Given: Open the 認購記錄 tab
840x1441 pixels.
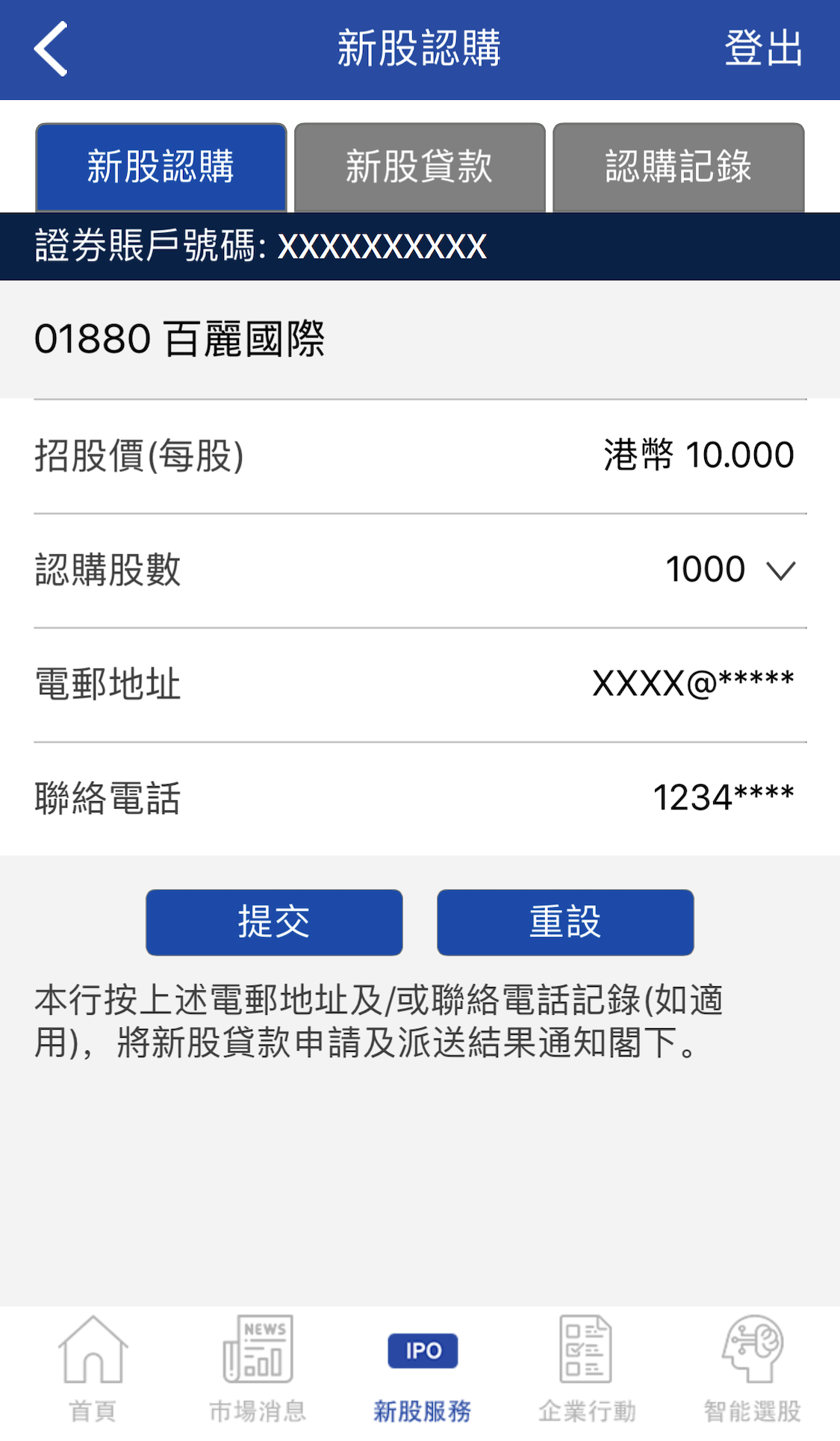Looking at the screenshot, I should click(x=678, y=167).
